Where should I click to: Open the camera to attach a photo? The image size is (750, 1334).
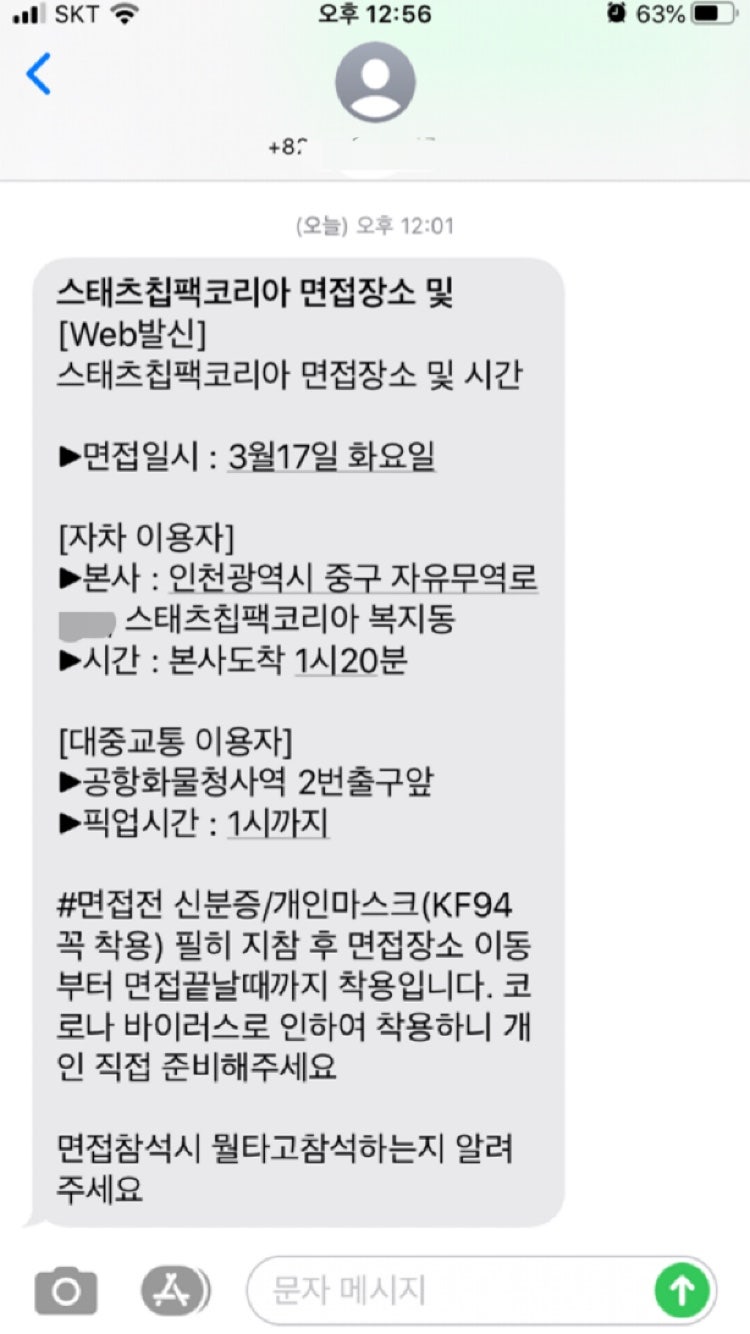[66, 1290]
